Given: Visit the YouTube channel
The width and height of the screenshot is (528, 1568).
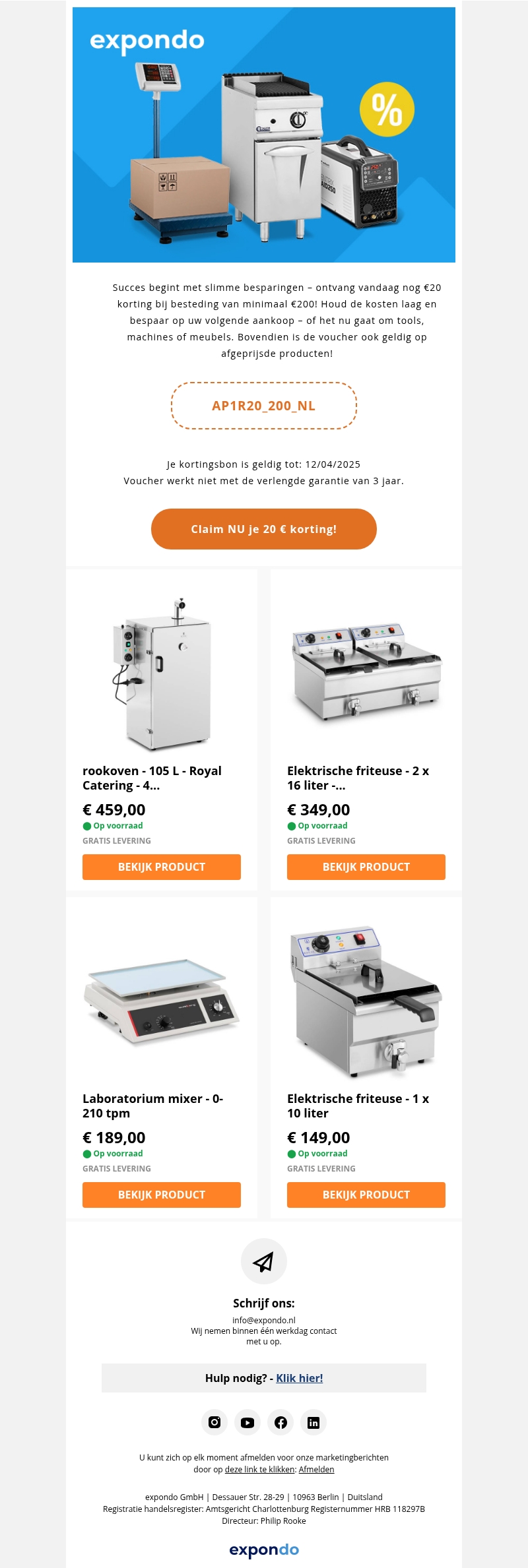Looking at the screenshot, I should (x=247, y=1422).
